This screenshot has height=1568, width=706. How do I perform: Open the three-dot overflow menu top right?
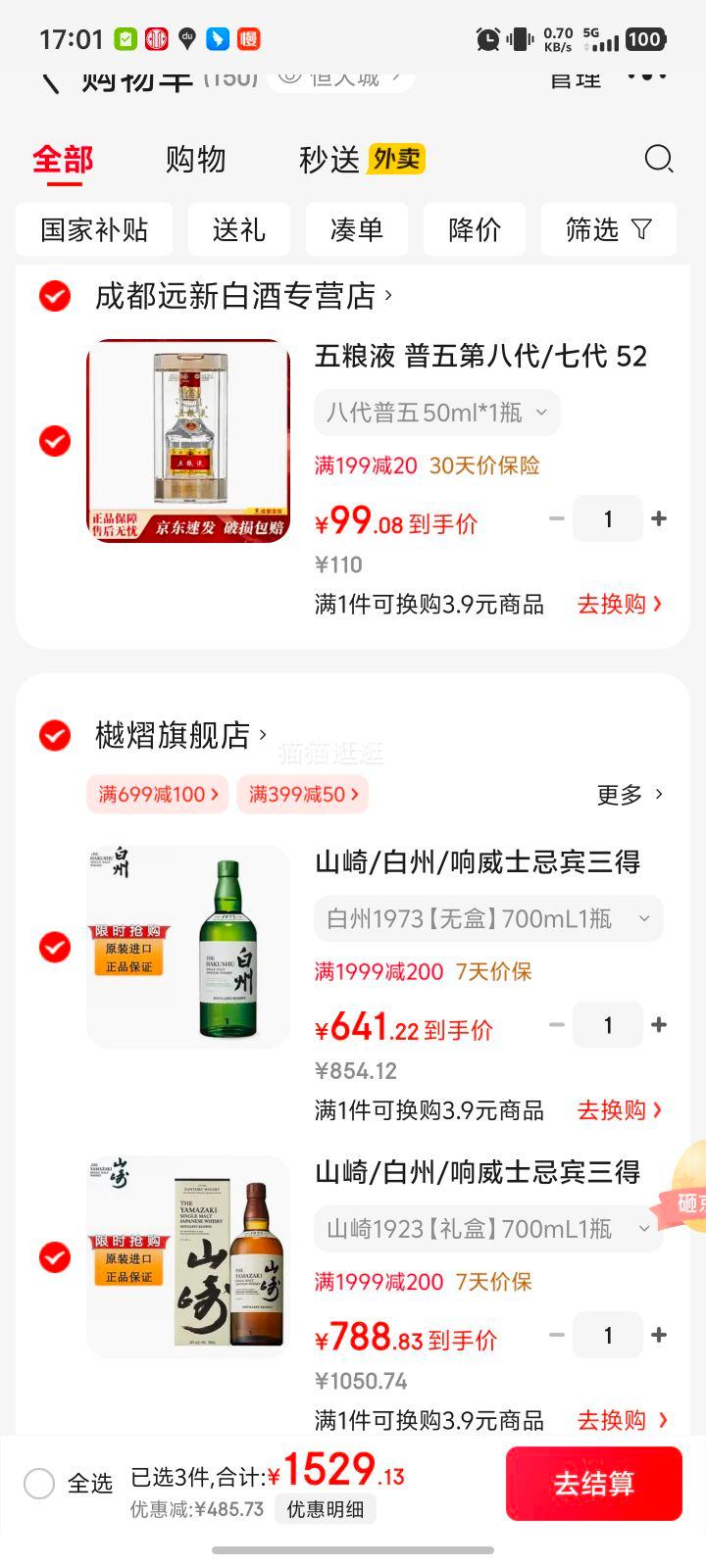click(646, 78)
